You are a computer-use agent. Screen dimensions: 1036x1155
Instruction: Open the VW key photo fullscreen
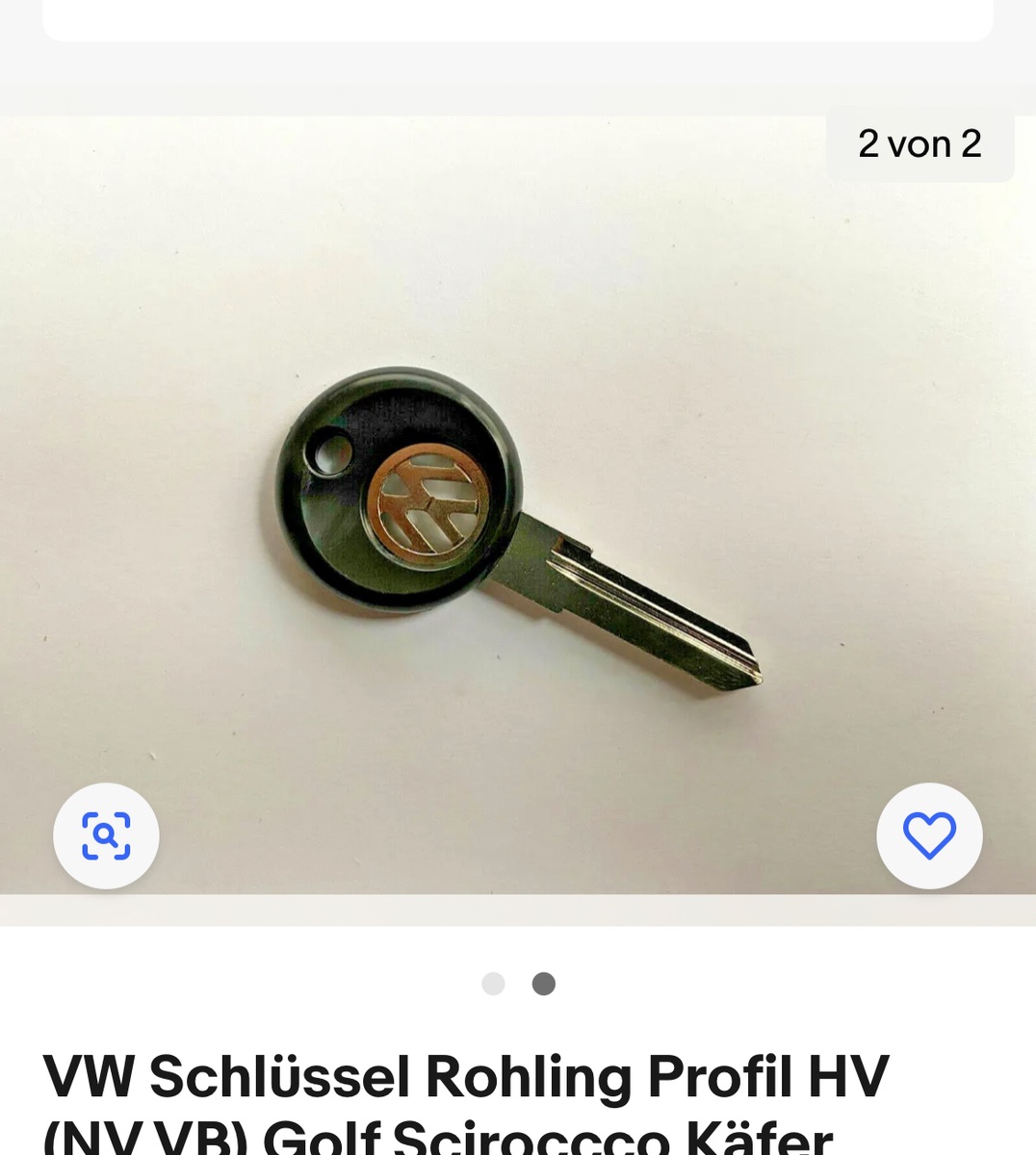click(x=518, y=520)
